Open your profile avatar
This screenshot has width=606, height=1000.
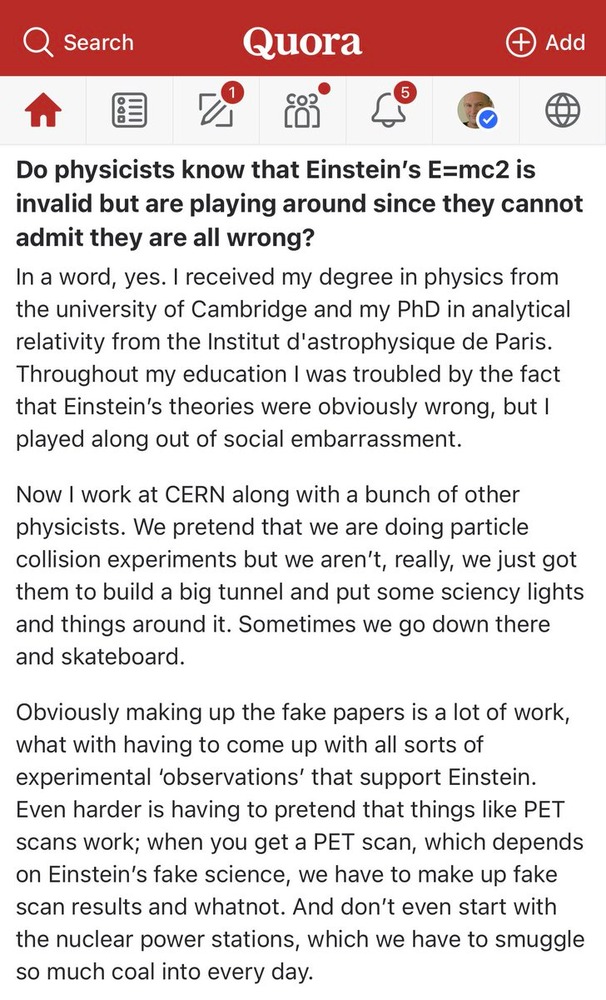[x=476, y=111]
